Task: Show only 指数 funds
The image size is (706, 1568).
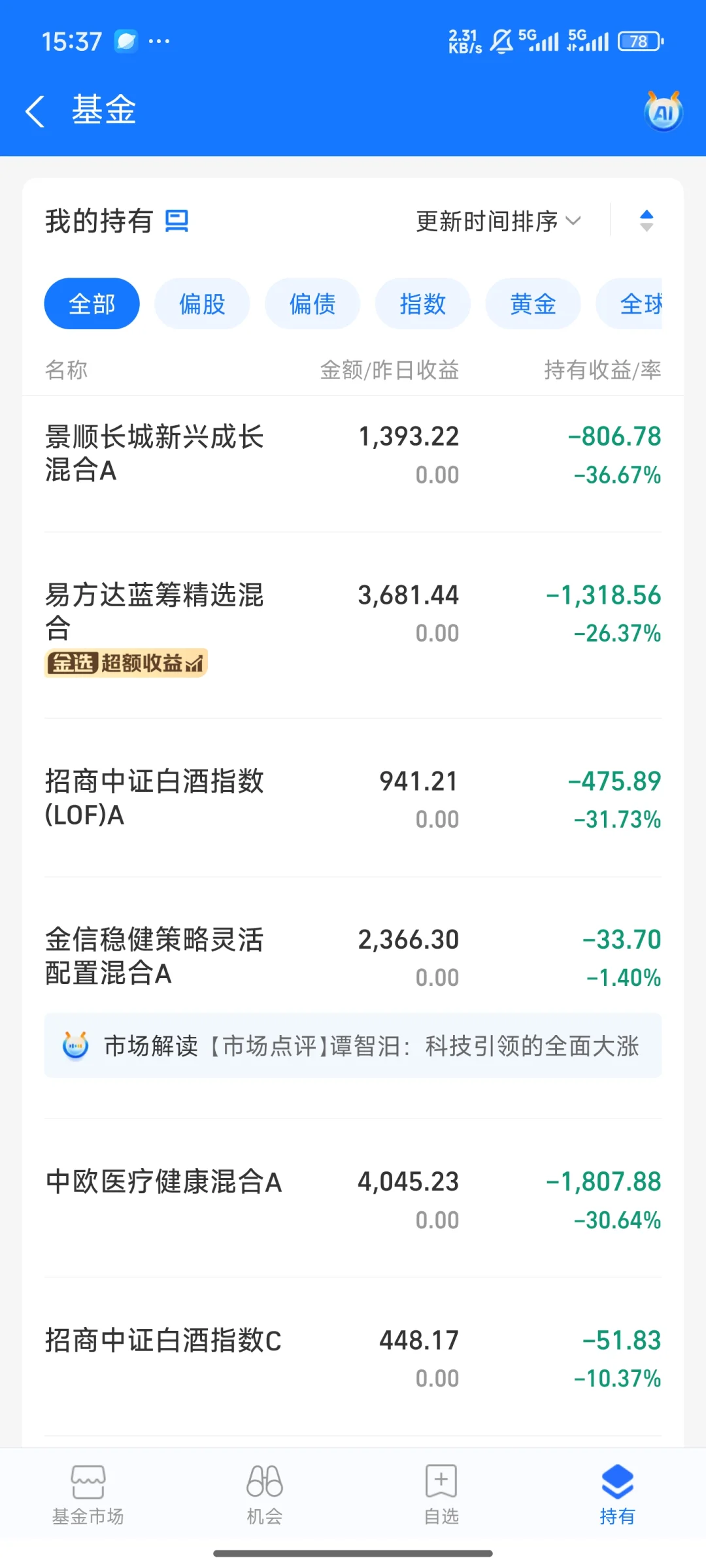Action: [422, 304]
